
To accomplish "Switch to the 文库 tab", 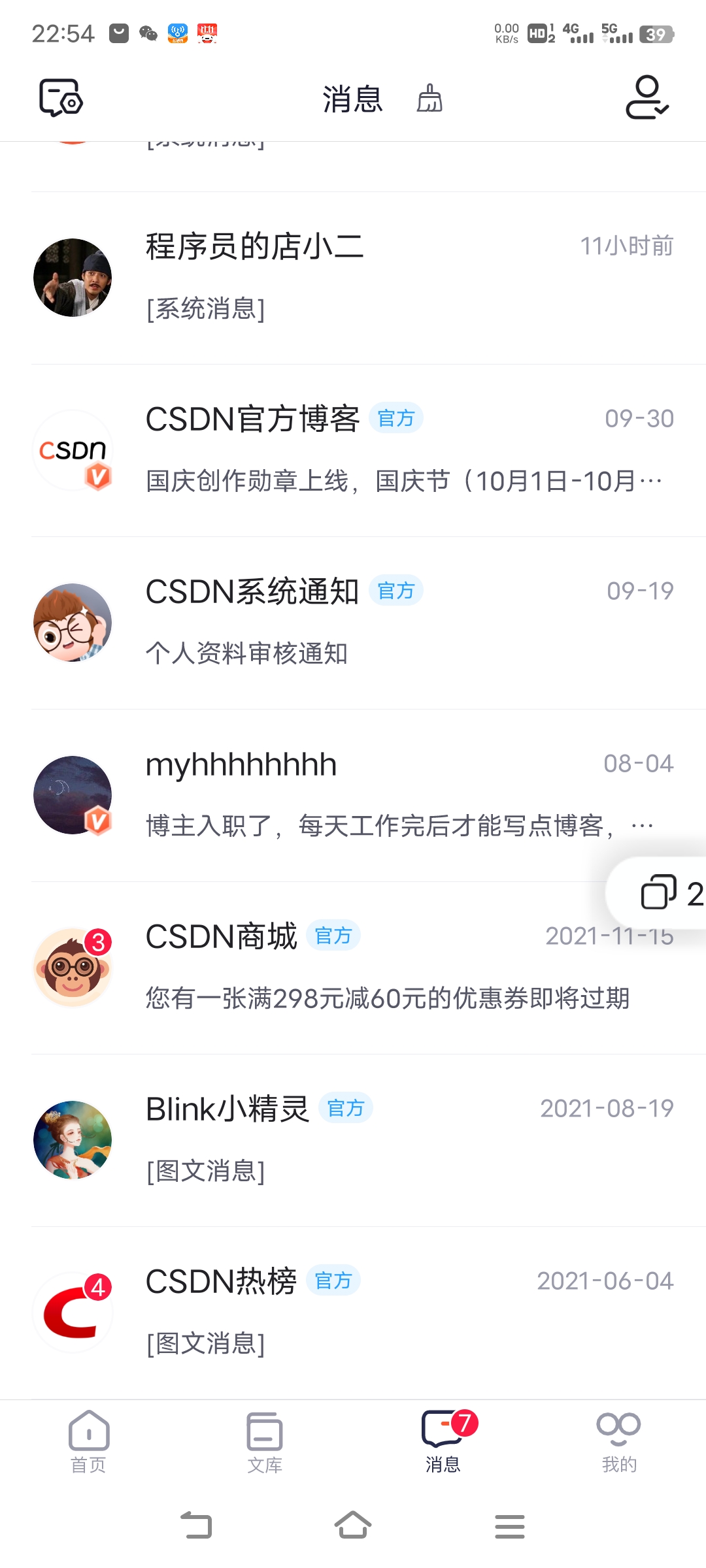I will (x=265, y=1441).
